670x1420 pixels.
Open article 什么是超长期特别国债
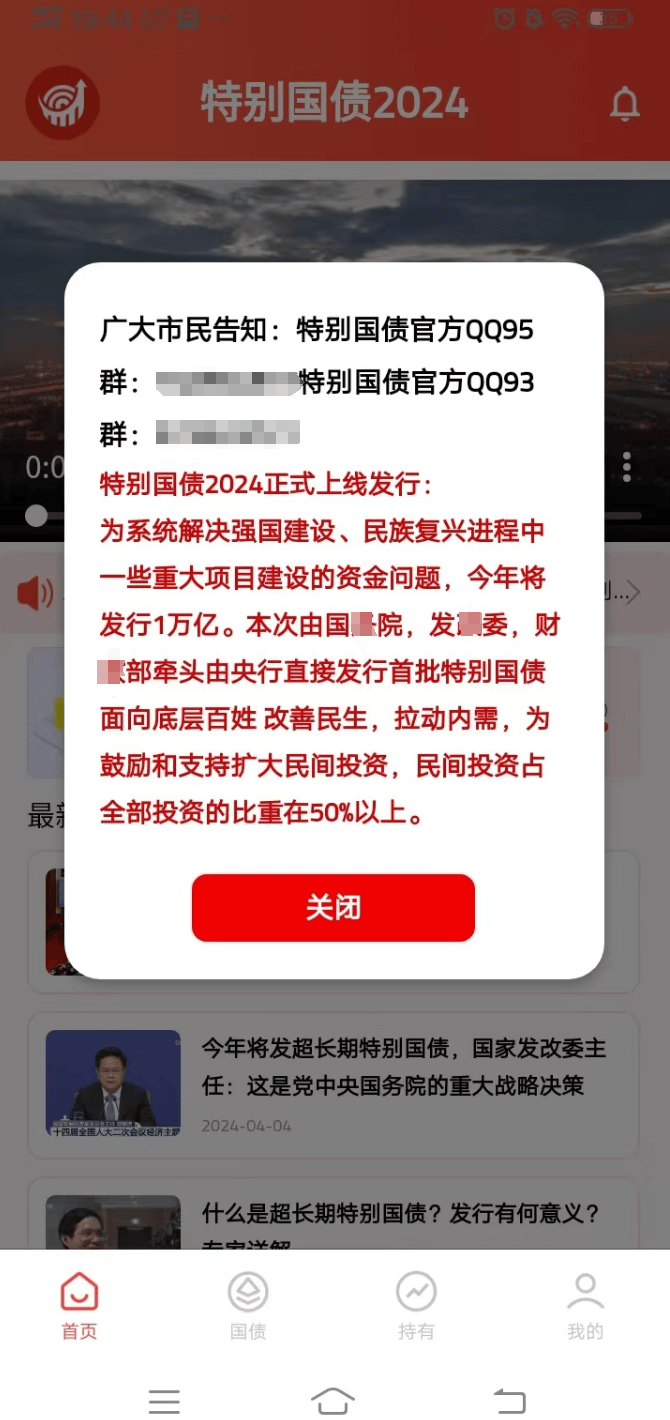point(400,1215)
